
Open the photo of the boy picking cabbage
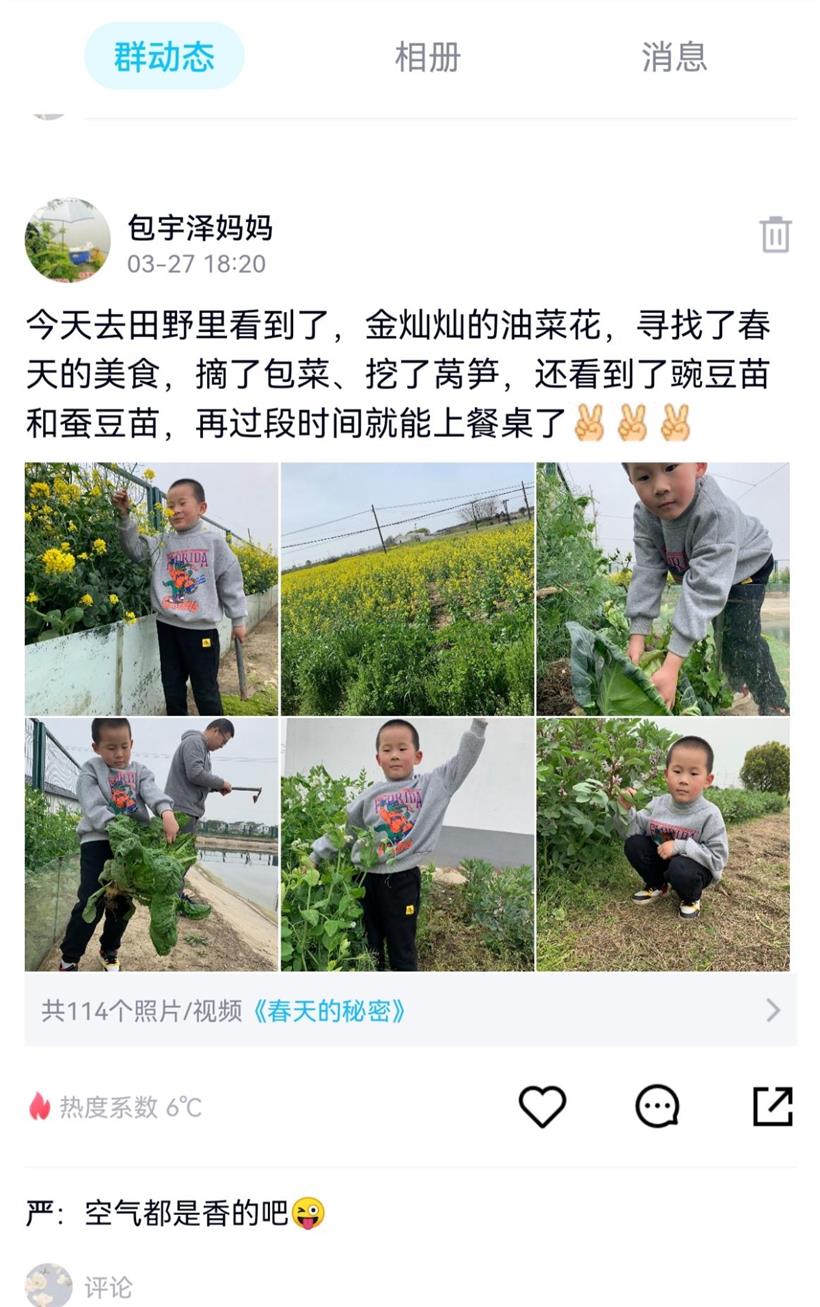663,588
